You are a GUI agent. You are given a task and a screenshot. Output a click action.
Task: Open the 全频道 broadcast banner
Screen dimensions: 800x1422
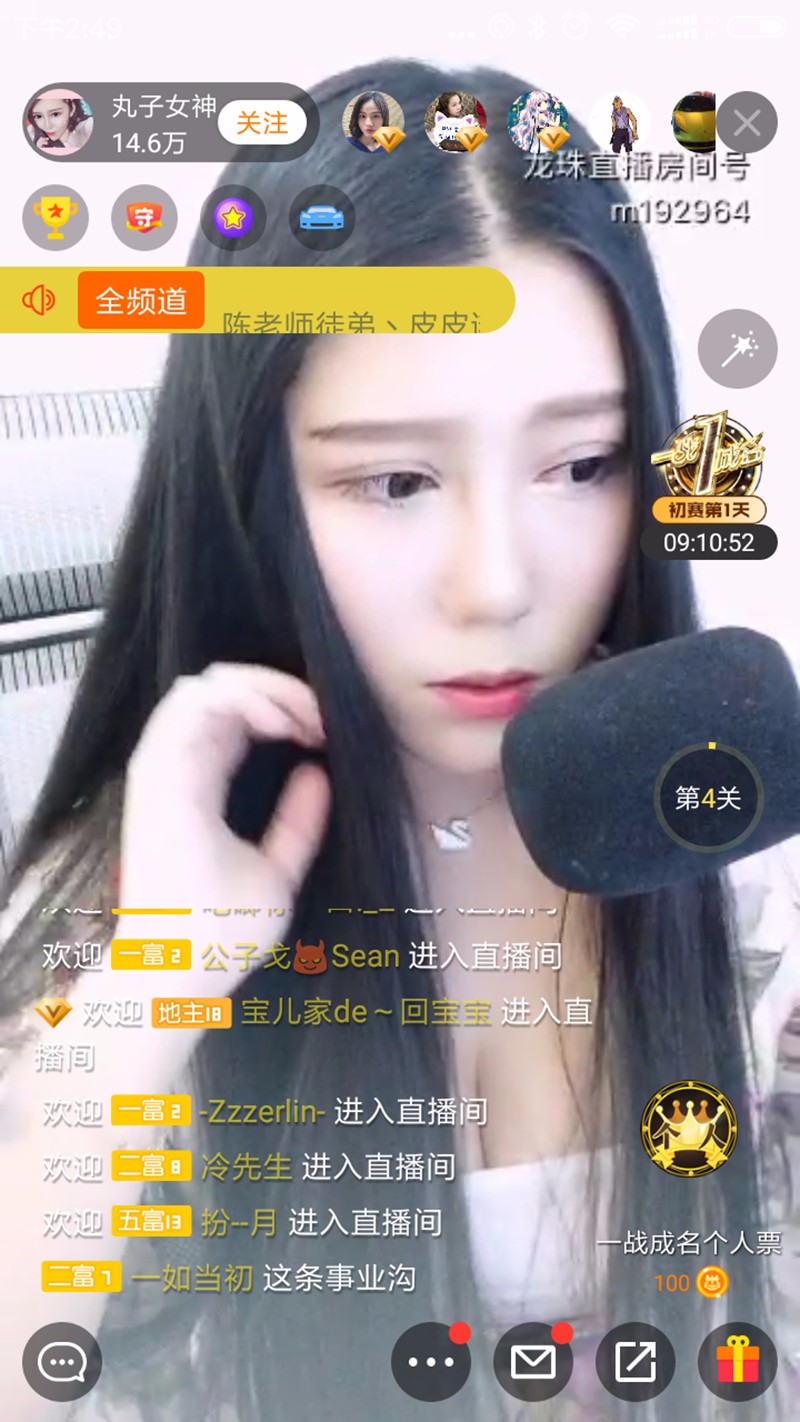tap(140, 300)
